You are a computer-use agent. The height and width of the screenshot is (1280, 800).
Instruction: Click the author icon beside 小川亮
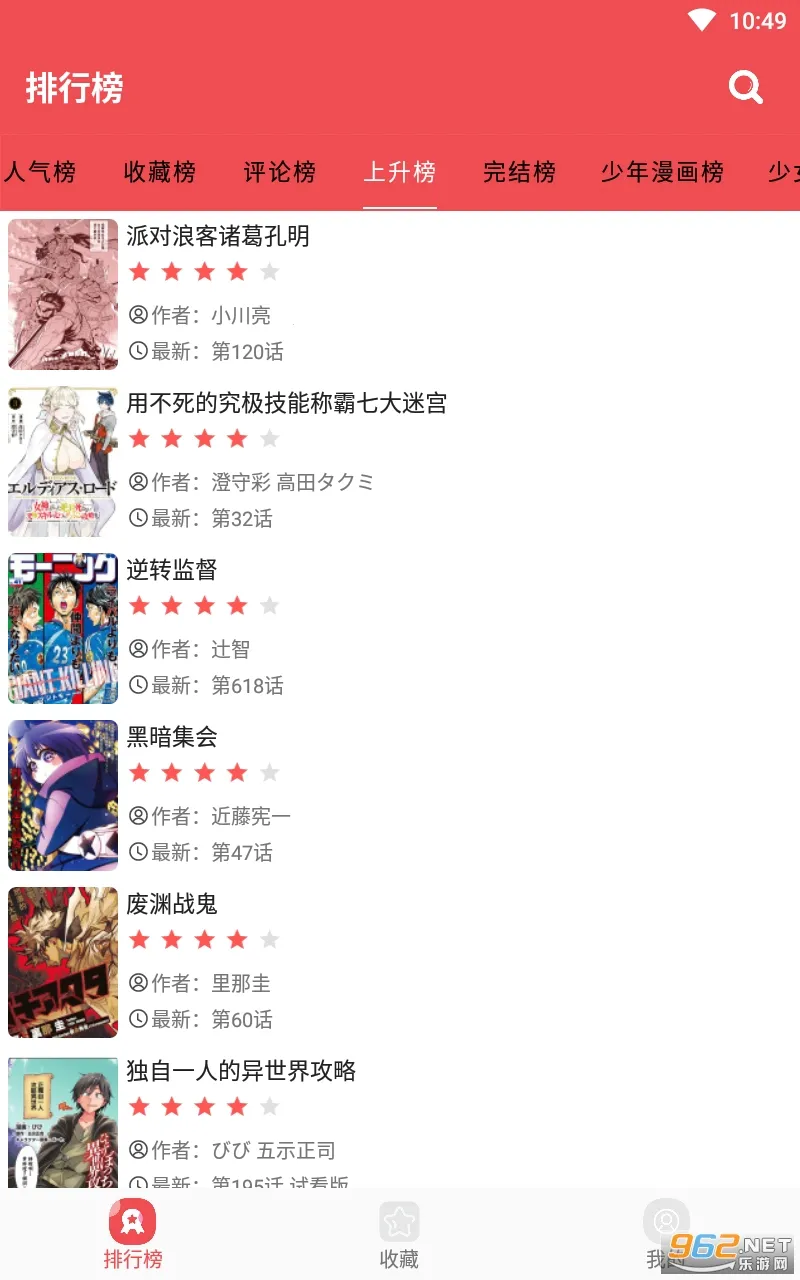(137, 313)
